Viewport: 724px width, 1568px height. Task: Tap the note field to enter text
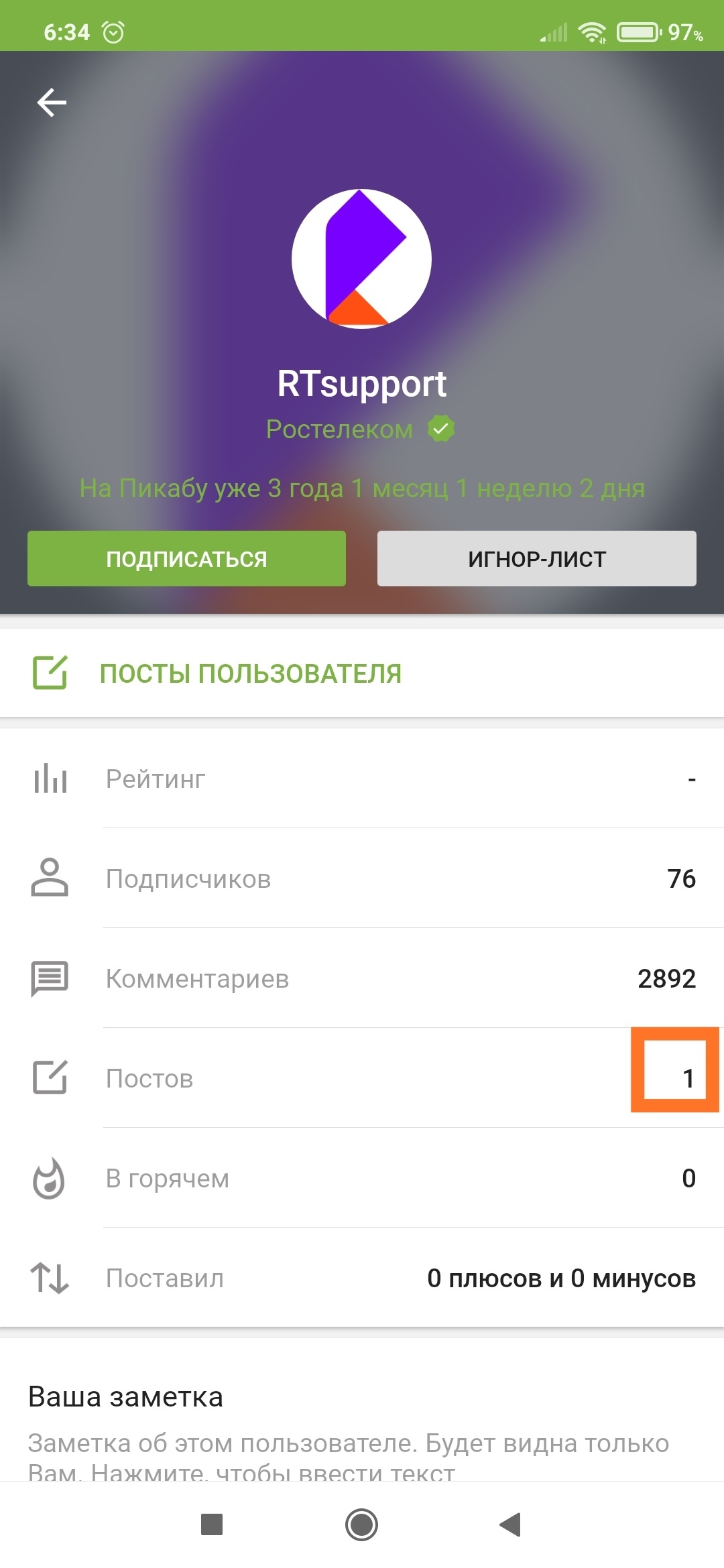(x=349, y=1454)
